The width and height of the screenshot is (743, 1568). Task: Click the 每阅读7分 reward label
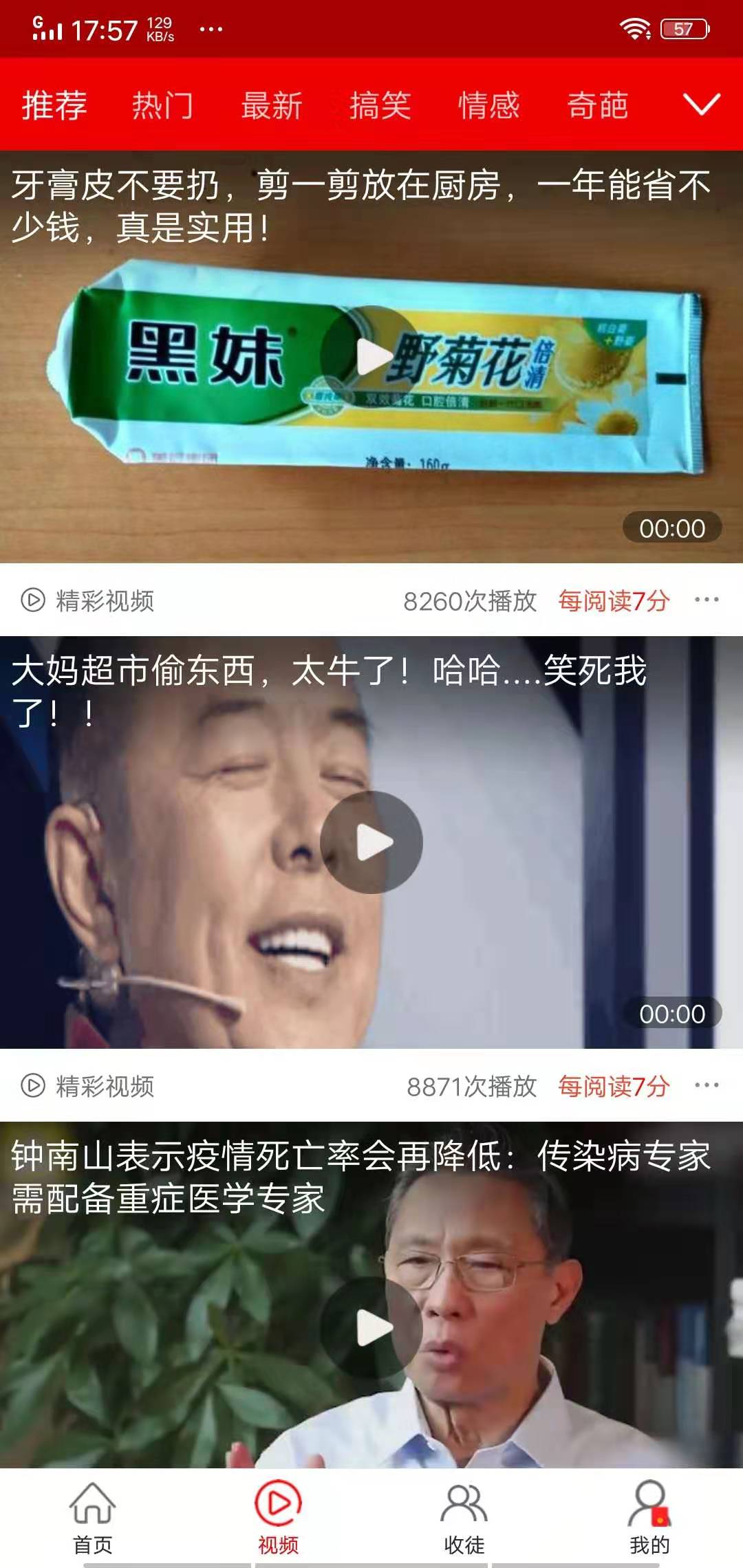(x=612, y=598)
